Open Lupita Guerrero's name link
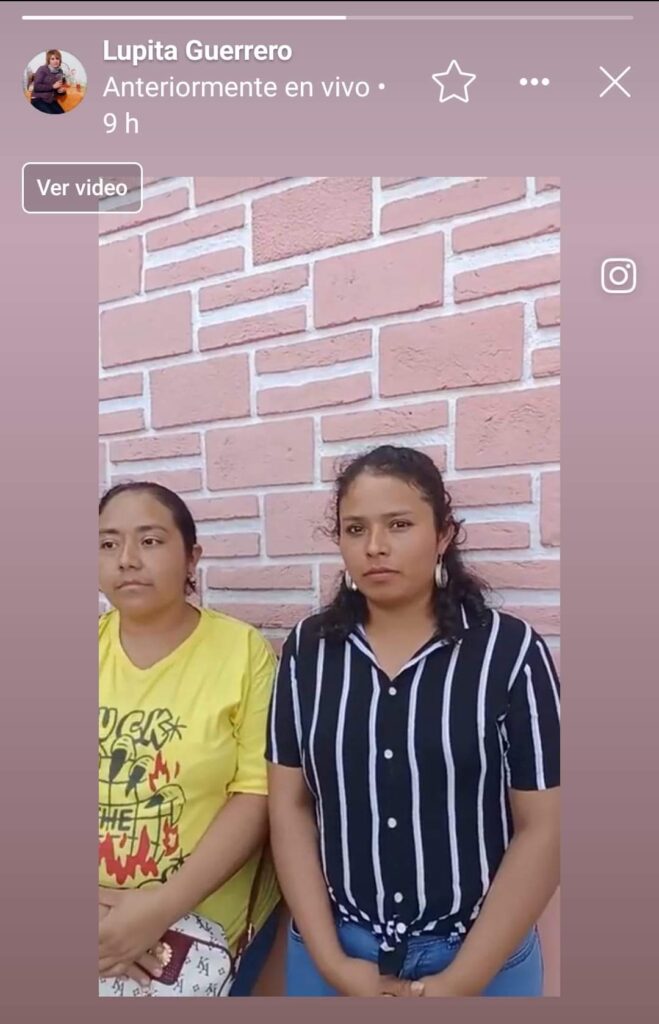 pyautogui.click(x=197, y=51)
